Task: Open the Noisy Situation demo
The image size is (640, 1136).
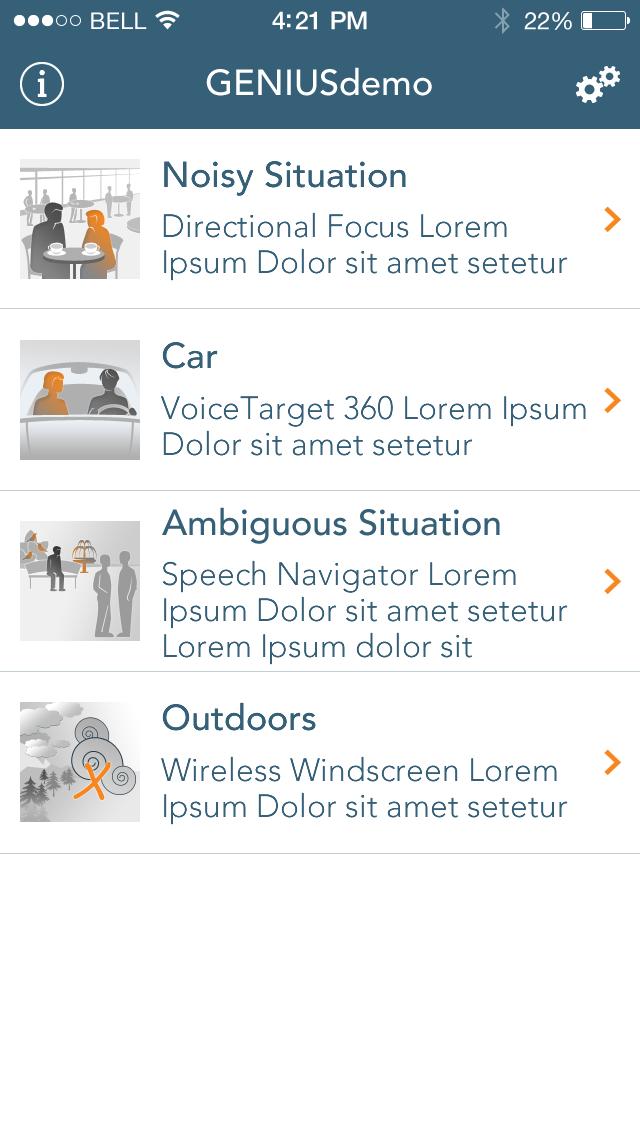Action: (x=320, y=219)
